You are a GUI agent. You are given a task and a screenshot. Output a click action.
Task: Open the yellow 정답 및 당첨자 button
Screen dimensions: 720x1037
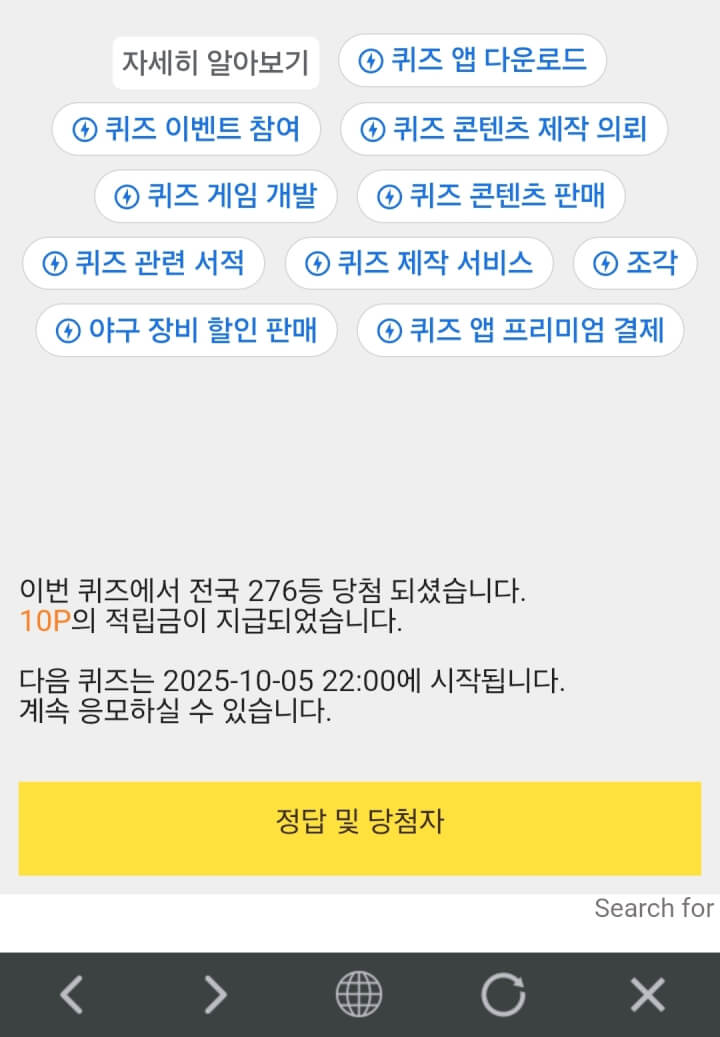pyautogui.click(x=359, y=828)
